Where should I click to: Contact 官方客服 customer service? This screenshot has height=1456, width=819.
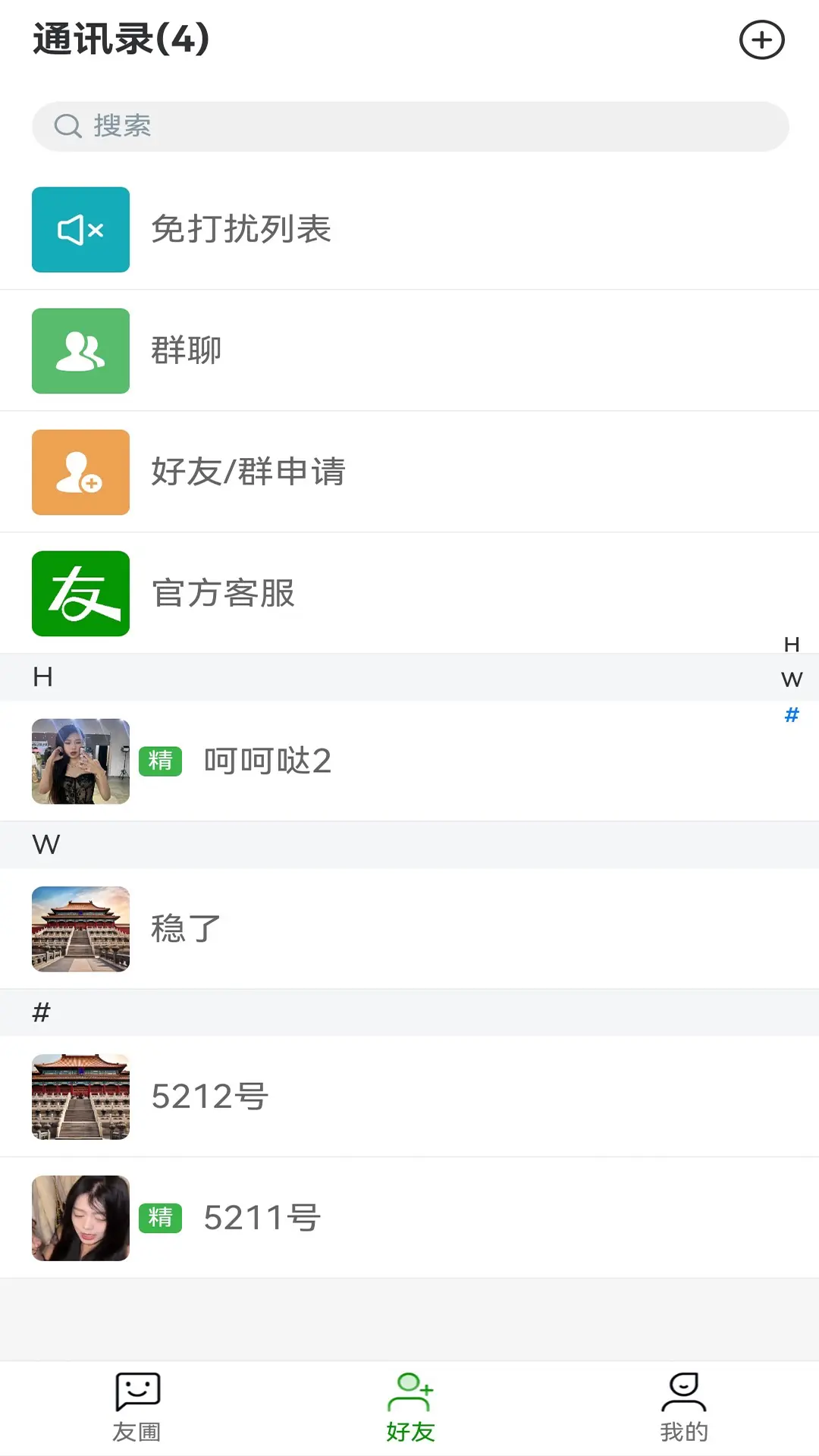click(409, 593)
